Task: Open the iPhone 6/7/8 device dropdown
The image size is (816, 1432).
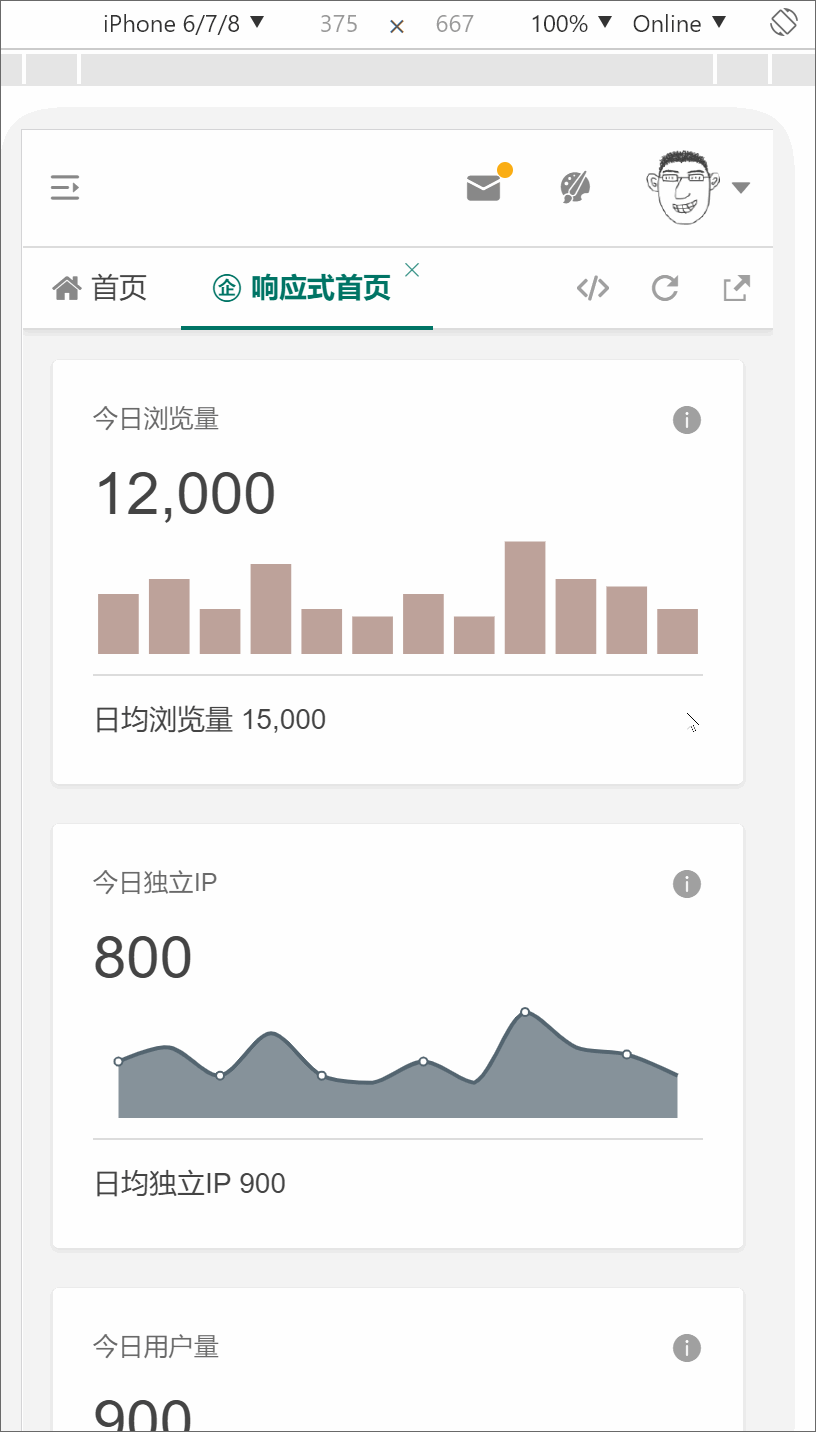Action: [183, 23]
